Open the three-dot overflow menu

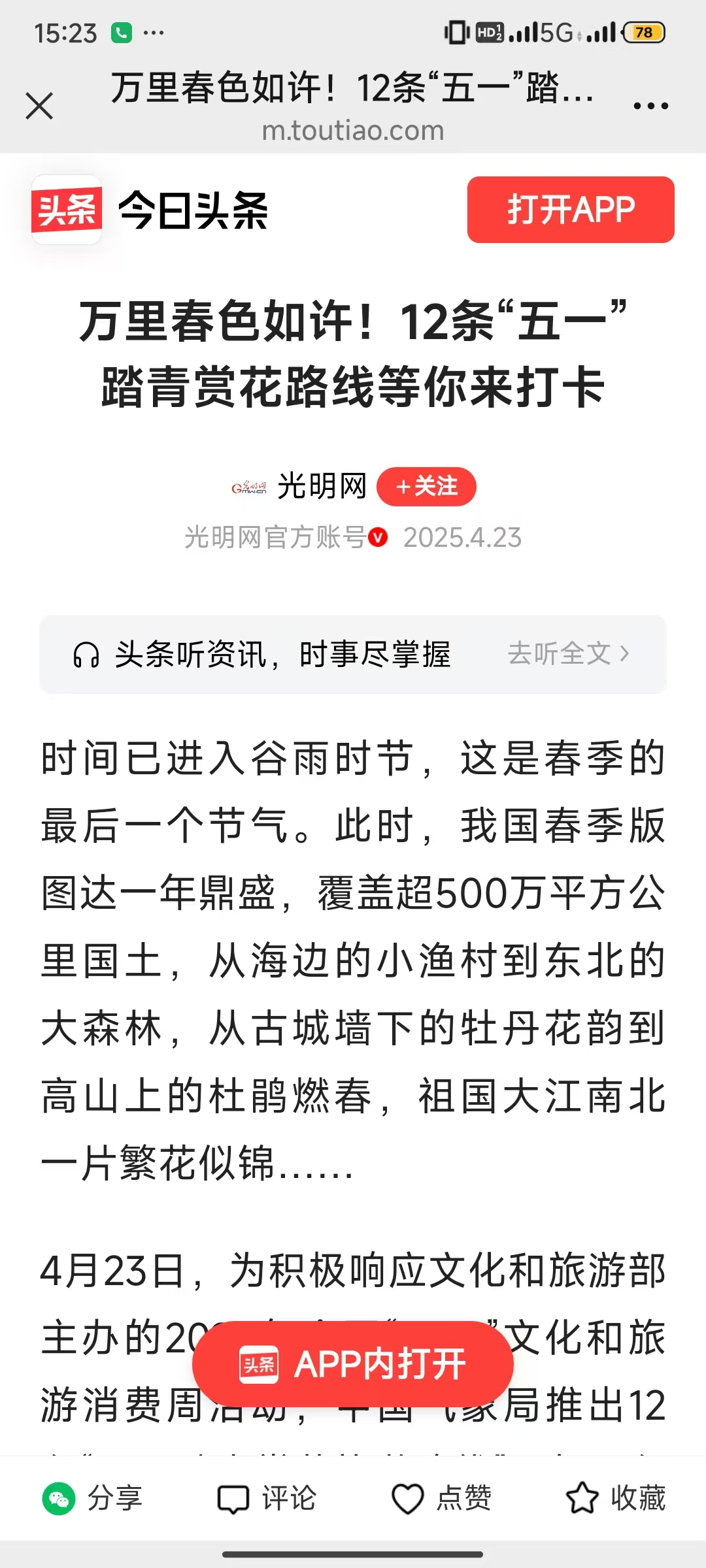(650, 106)
